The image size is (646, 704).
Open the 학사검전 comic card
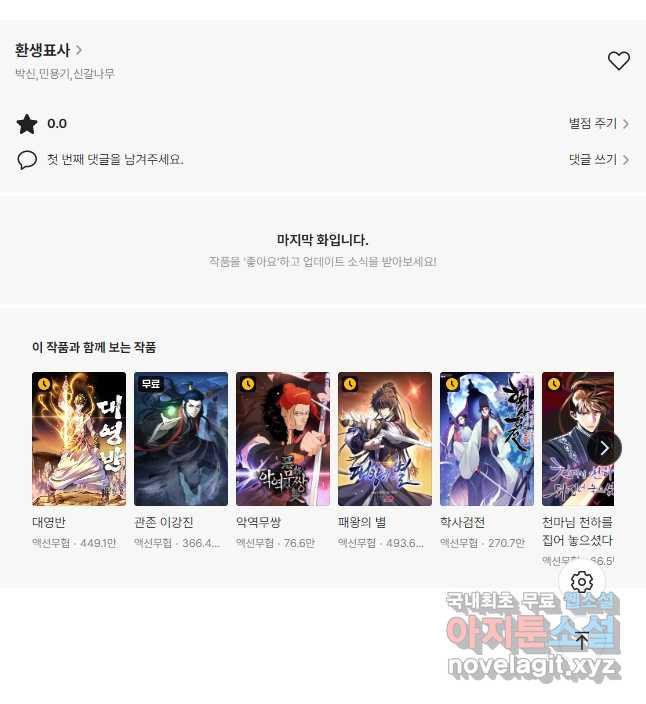click(487, 439)
